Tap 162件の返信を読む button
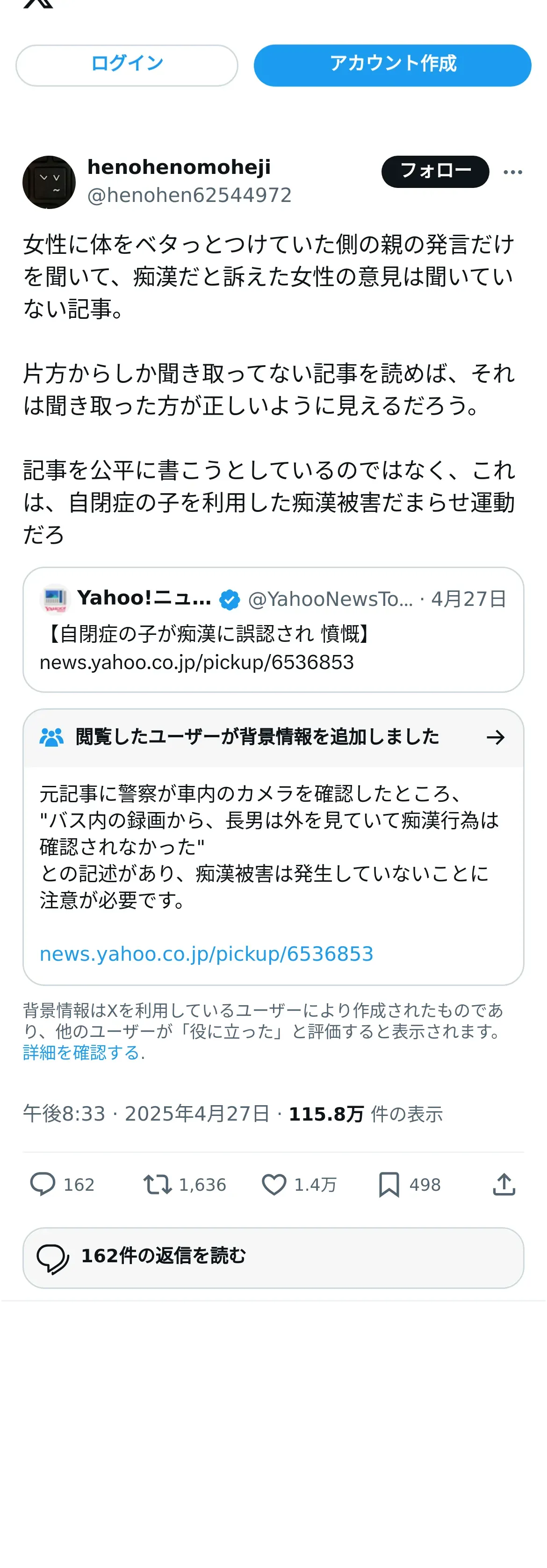 [273, 1258]
